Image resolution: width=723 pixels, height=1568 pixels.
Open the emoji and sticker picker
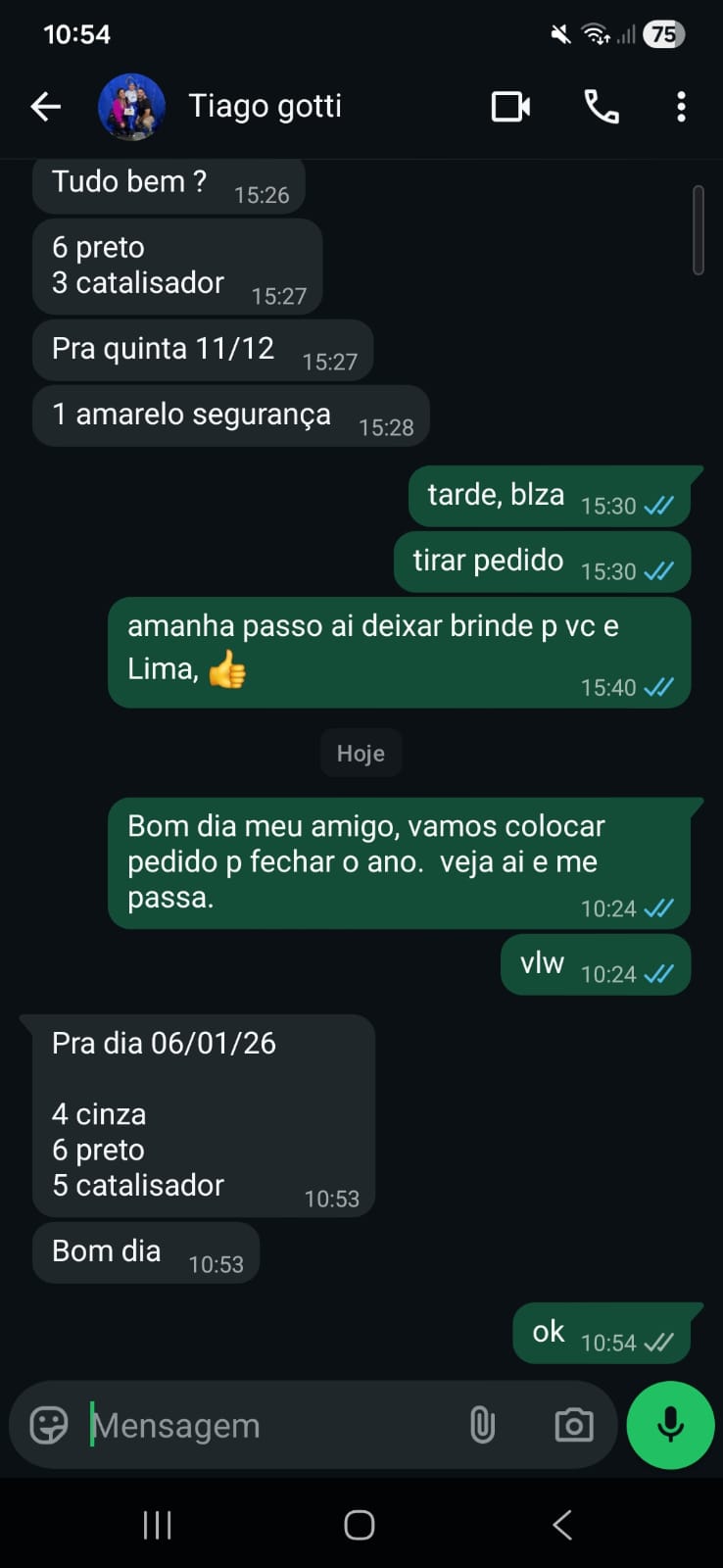(x=49, y=1425)
